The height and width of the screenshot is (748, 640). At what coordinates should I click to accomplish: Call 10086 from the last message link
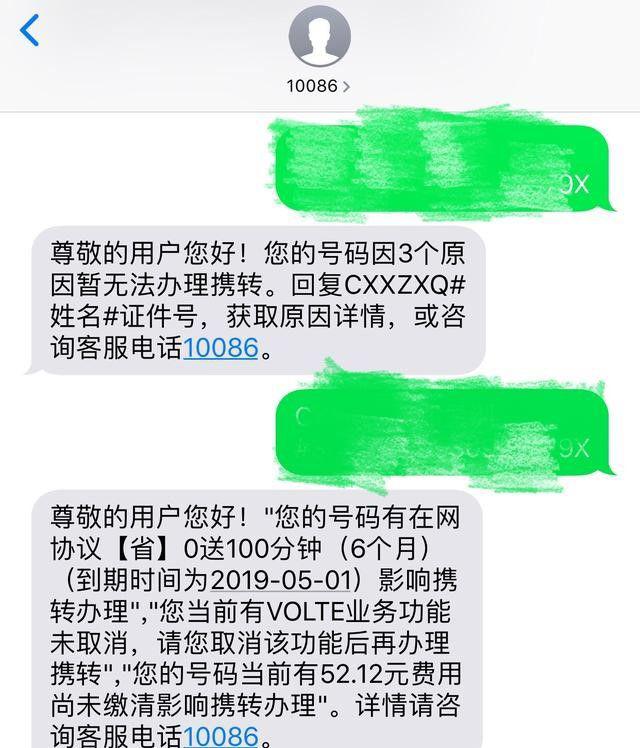click(x=220, y=737)
